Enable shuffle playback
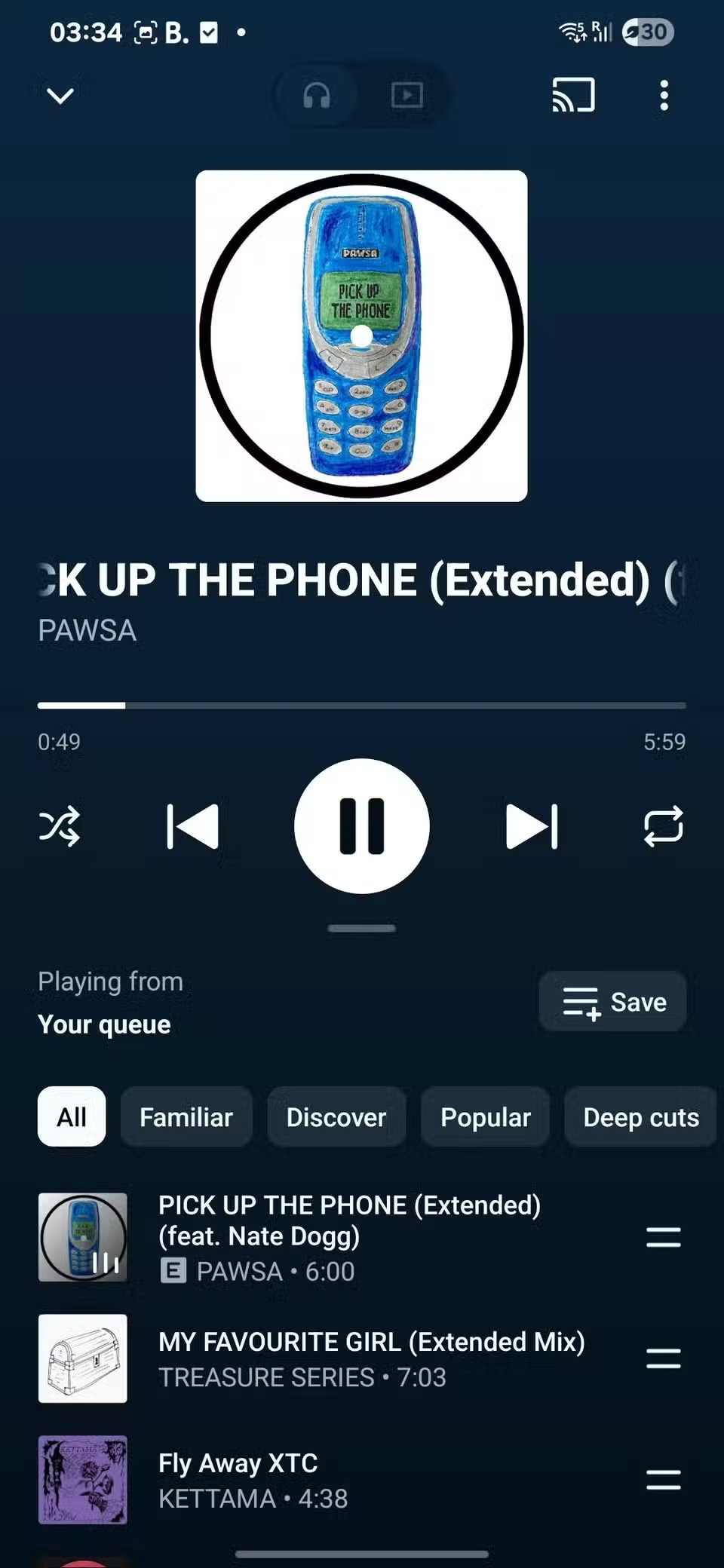The height and width of the screenshot is (1568, 724). (x=60, y=826)
